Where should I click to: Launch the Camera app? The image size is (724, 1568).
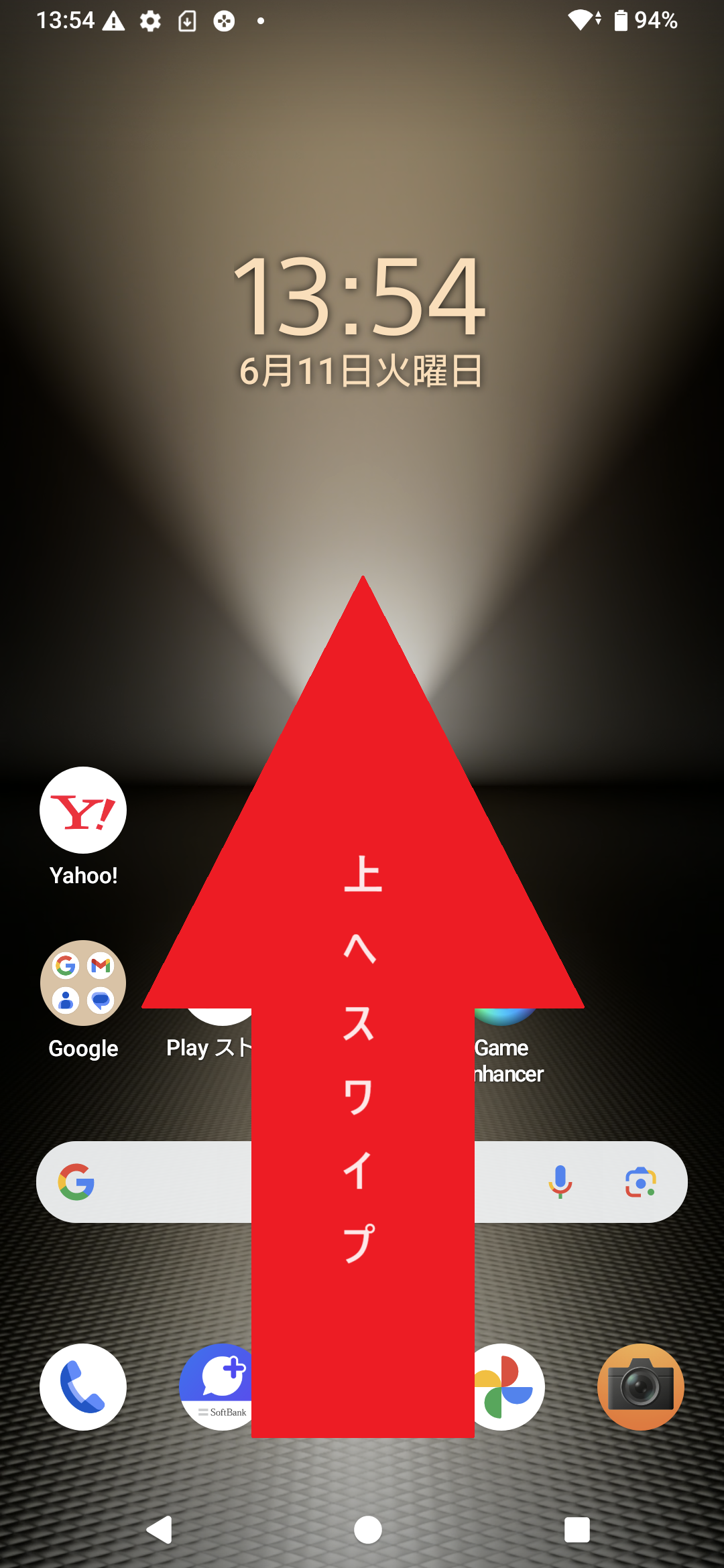click(641, 1386)
